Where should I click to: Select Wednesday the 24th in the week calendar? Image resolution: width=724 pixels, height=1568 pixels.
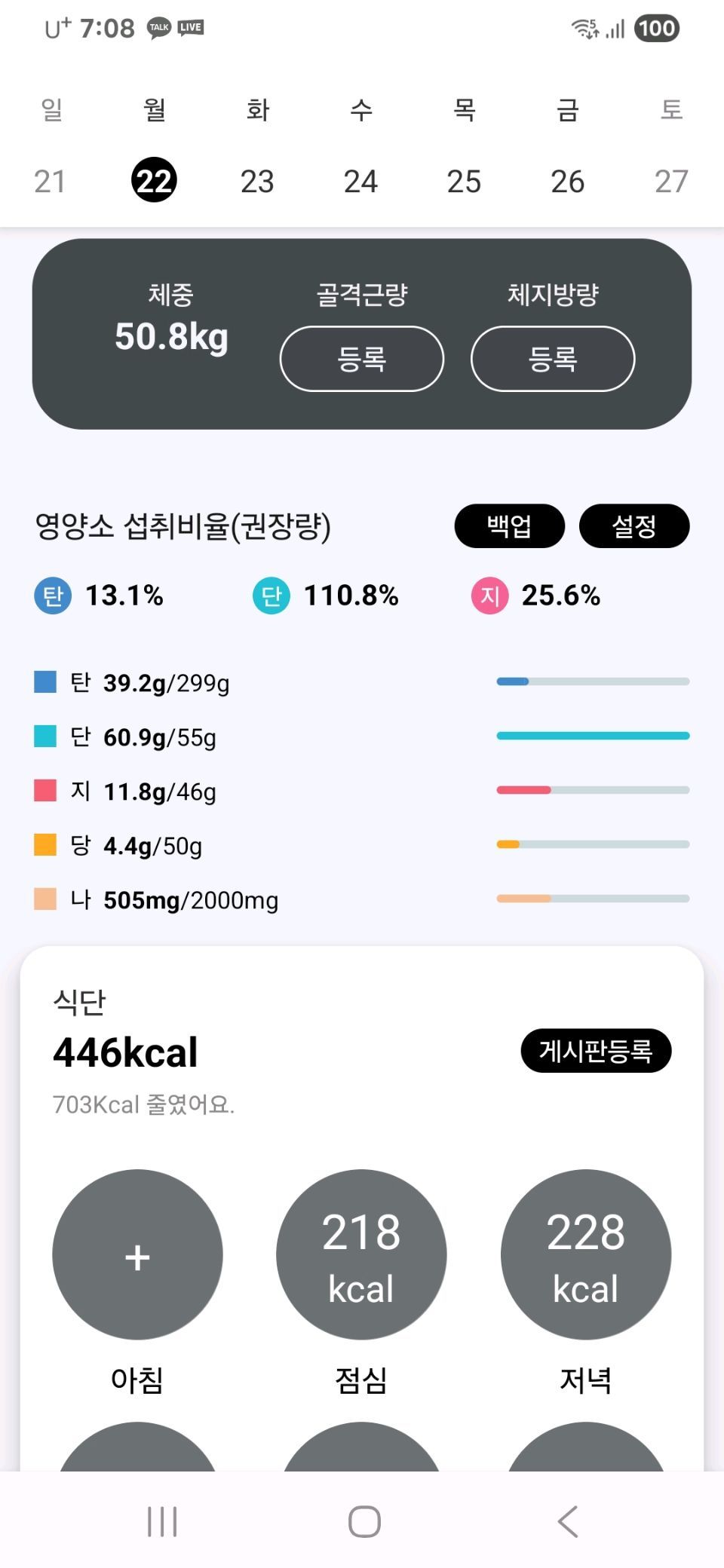tap(360, 181)
